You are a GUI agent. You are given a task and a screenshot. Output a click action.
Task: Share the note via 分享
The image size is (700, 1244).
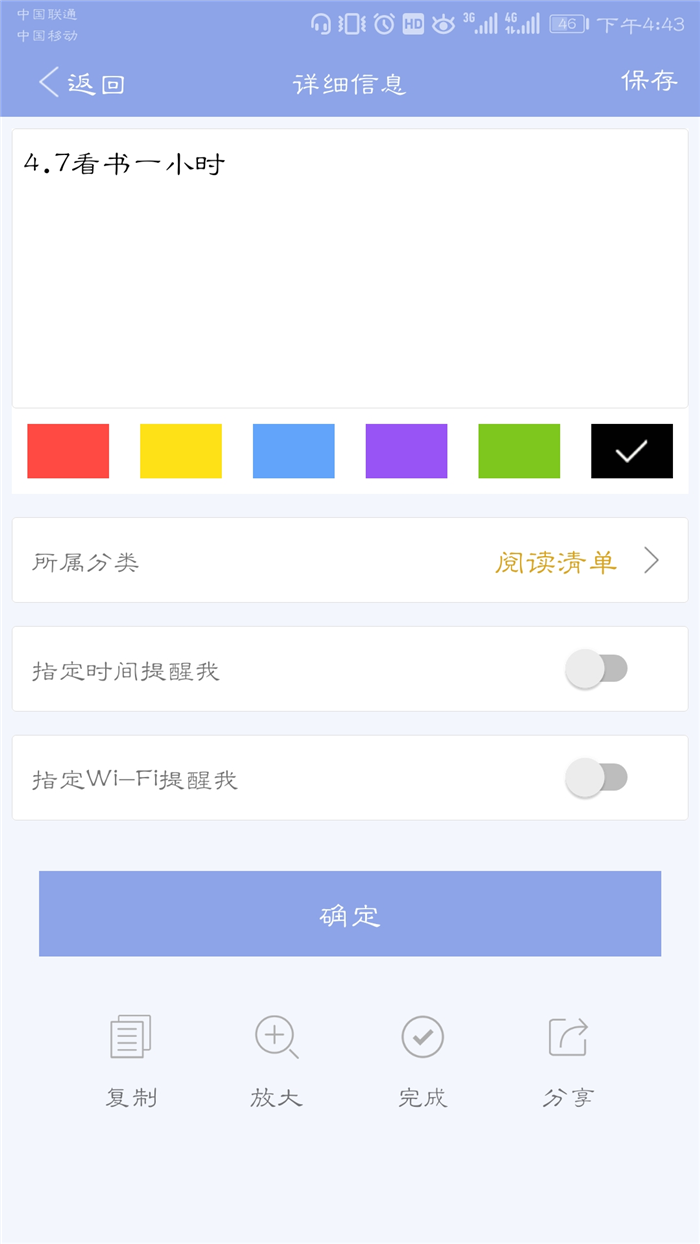coord(568,1060)
